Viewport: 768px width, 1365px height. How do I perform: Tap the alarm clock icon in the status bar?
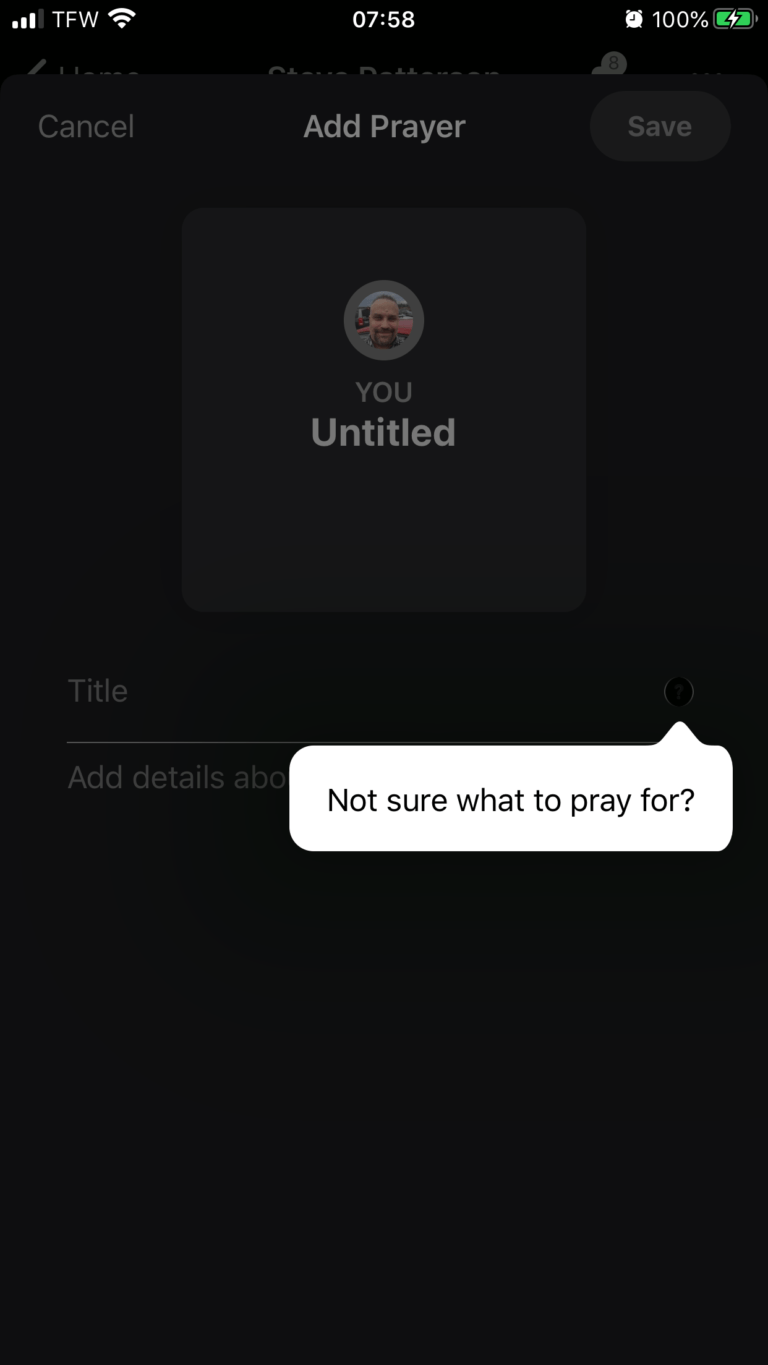(x=633, y=18)
